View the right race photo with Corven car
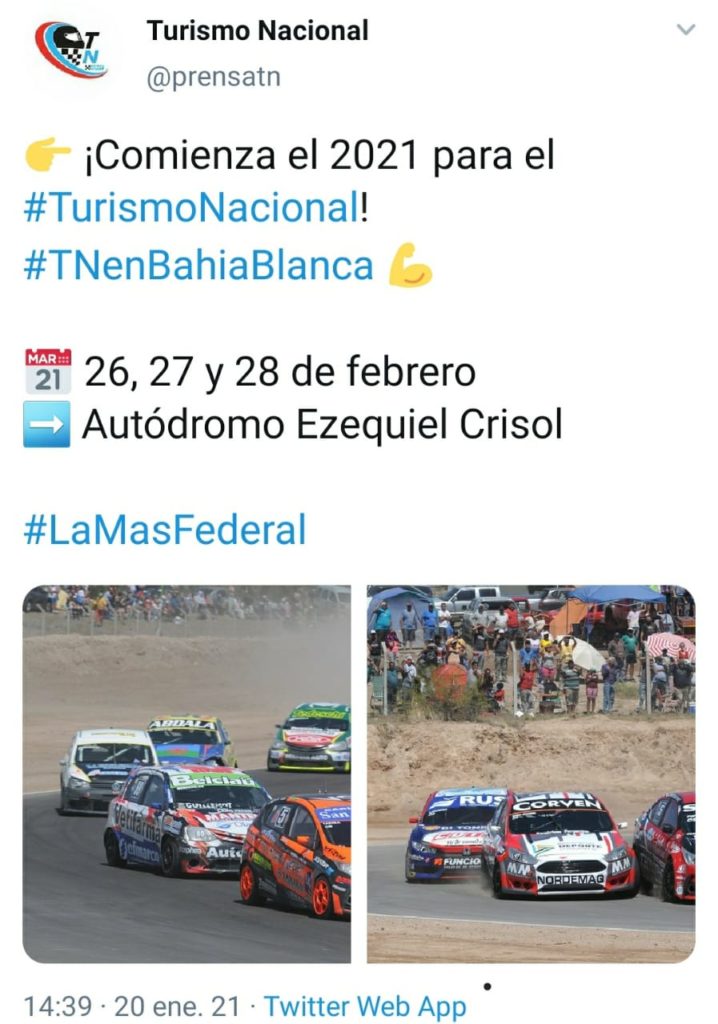Viewport: 718px width, 1024px height. coord(530,773)
